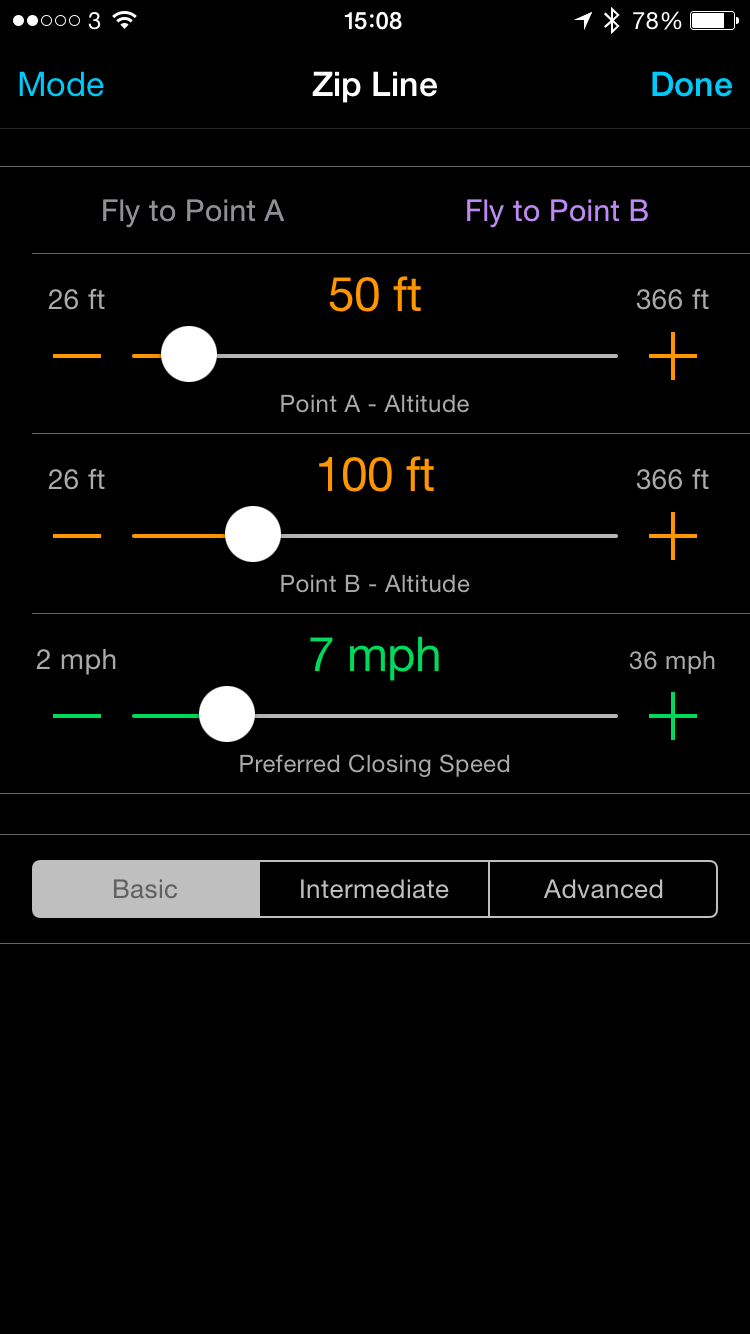Viewport: 750px width, 1334px height.
Task: Select Fly to Point A
Action: pyautogui.click(x=193, y=211)
